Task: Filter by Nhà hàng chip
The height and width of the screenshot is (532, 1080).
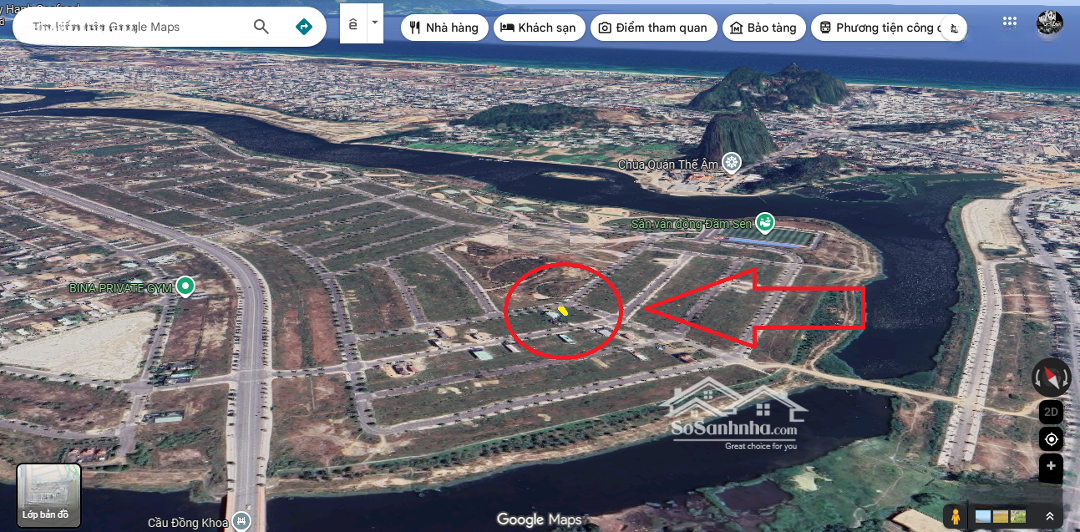Action: tap(444, 28)
